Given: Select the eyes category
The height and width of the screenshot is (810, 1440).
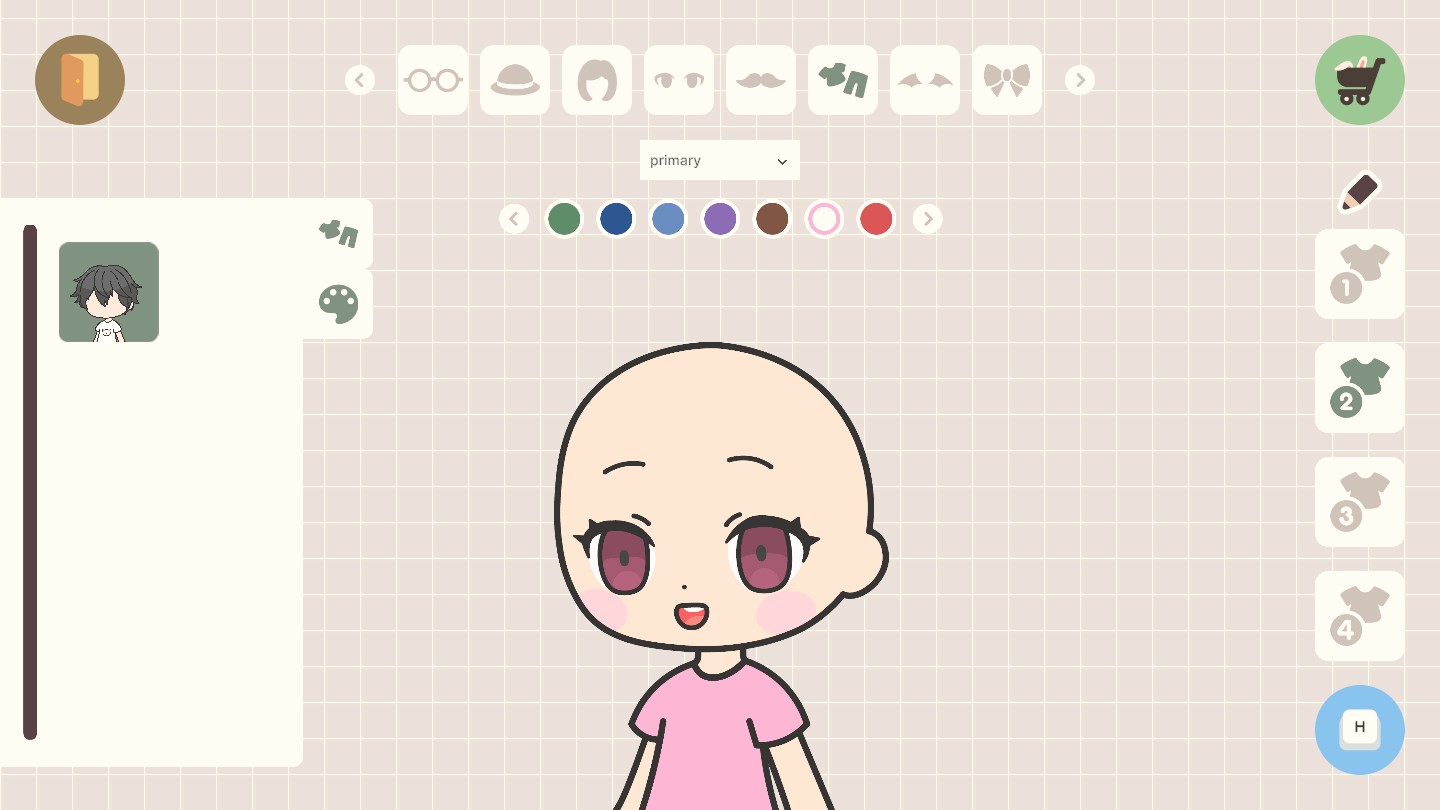Looking at the screenshot, I should click(x=679, y=80).
